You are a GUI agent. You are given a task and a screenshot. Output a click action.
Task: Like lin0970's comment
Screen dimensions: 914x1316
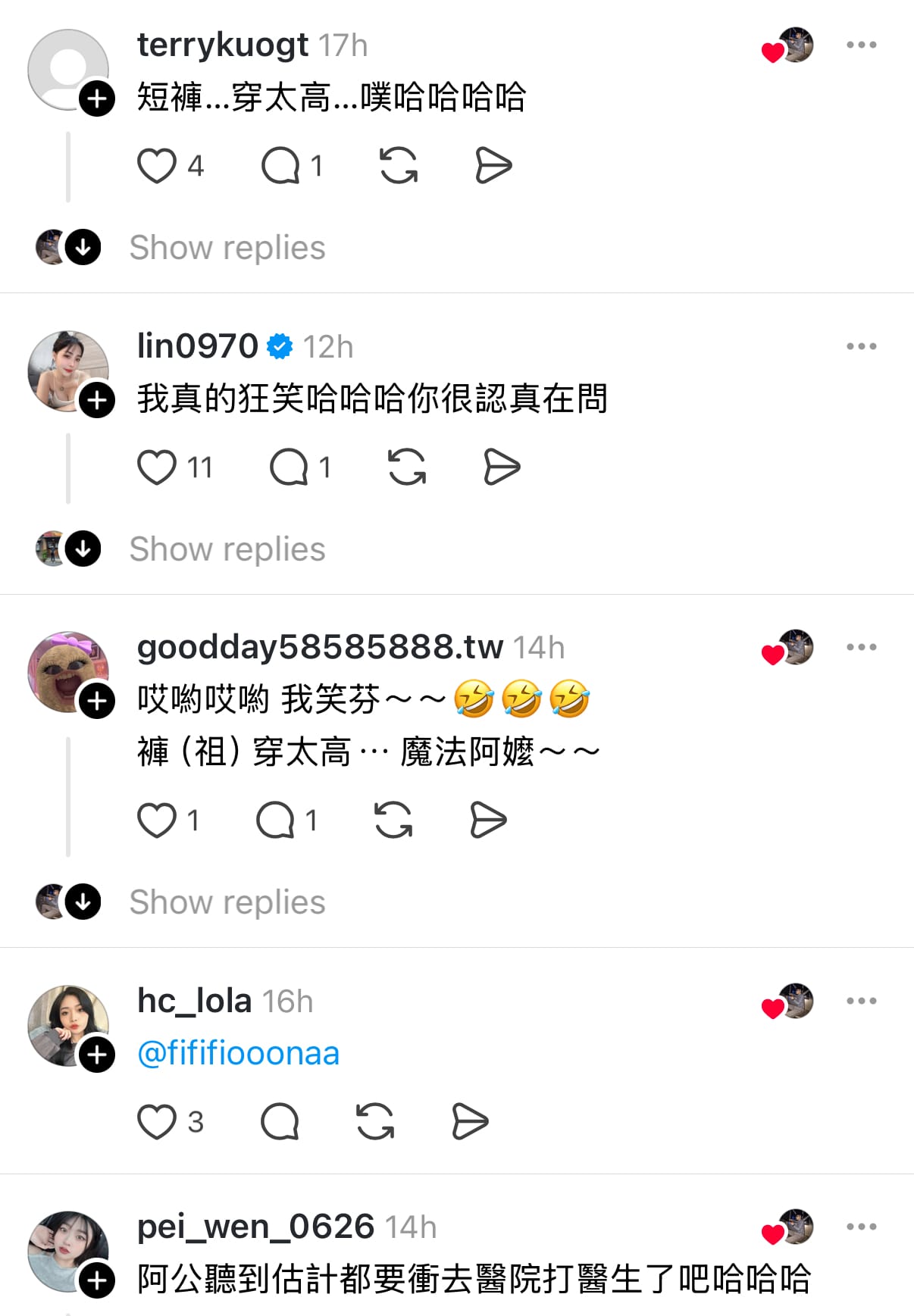[x=157, y=467]
